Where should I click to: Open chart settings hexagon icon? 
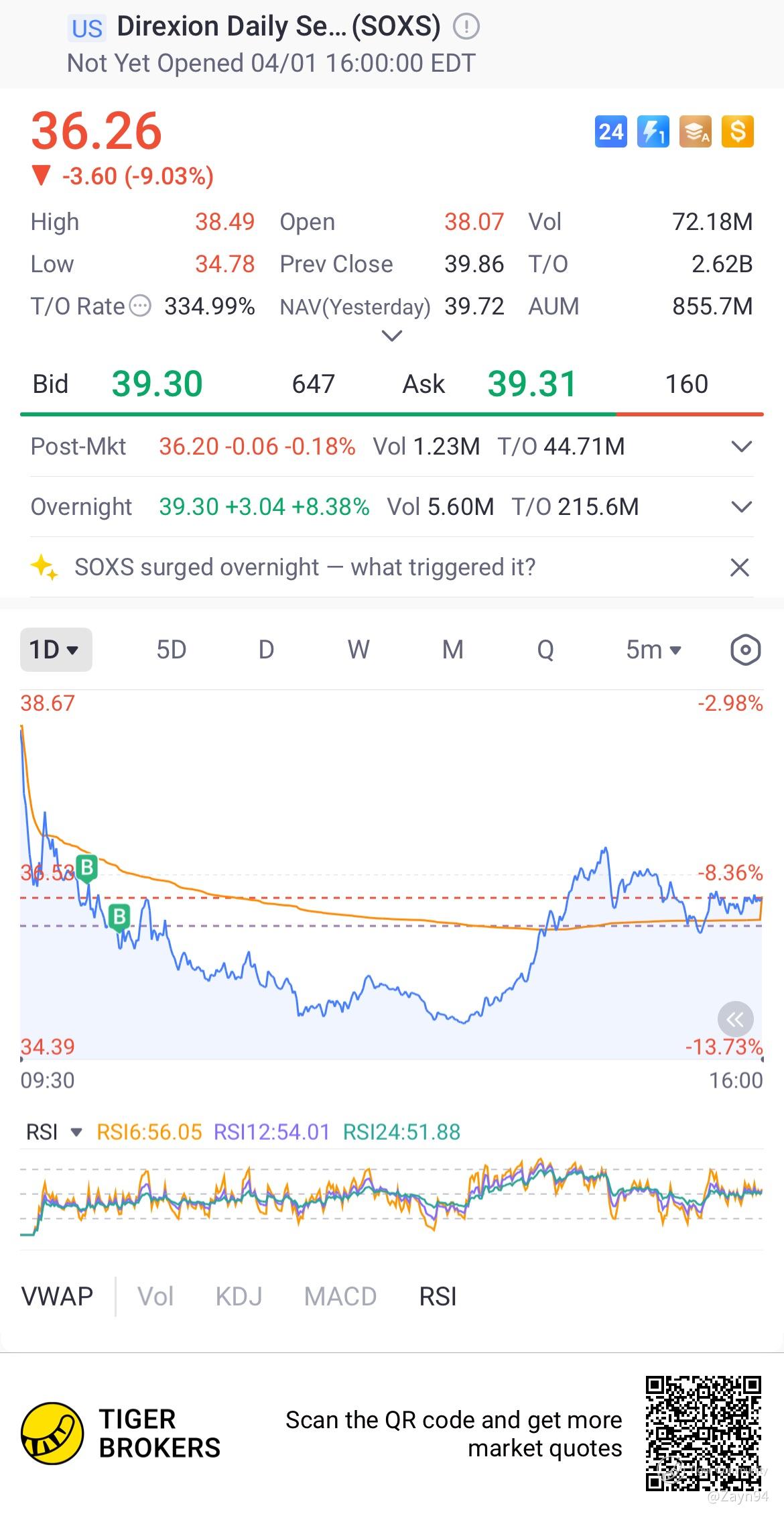click(745, 650)
